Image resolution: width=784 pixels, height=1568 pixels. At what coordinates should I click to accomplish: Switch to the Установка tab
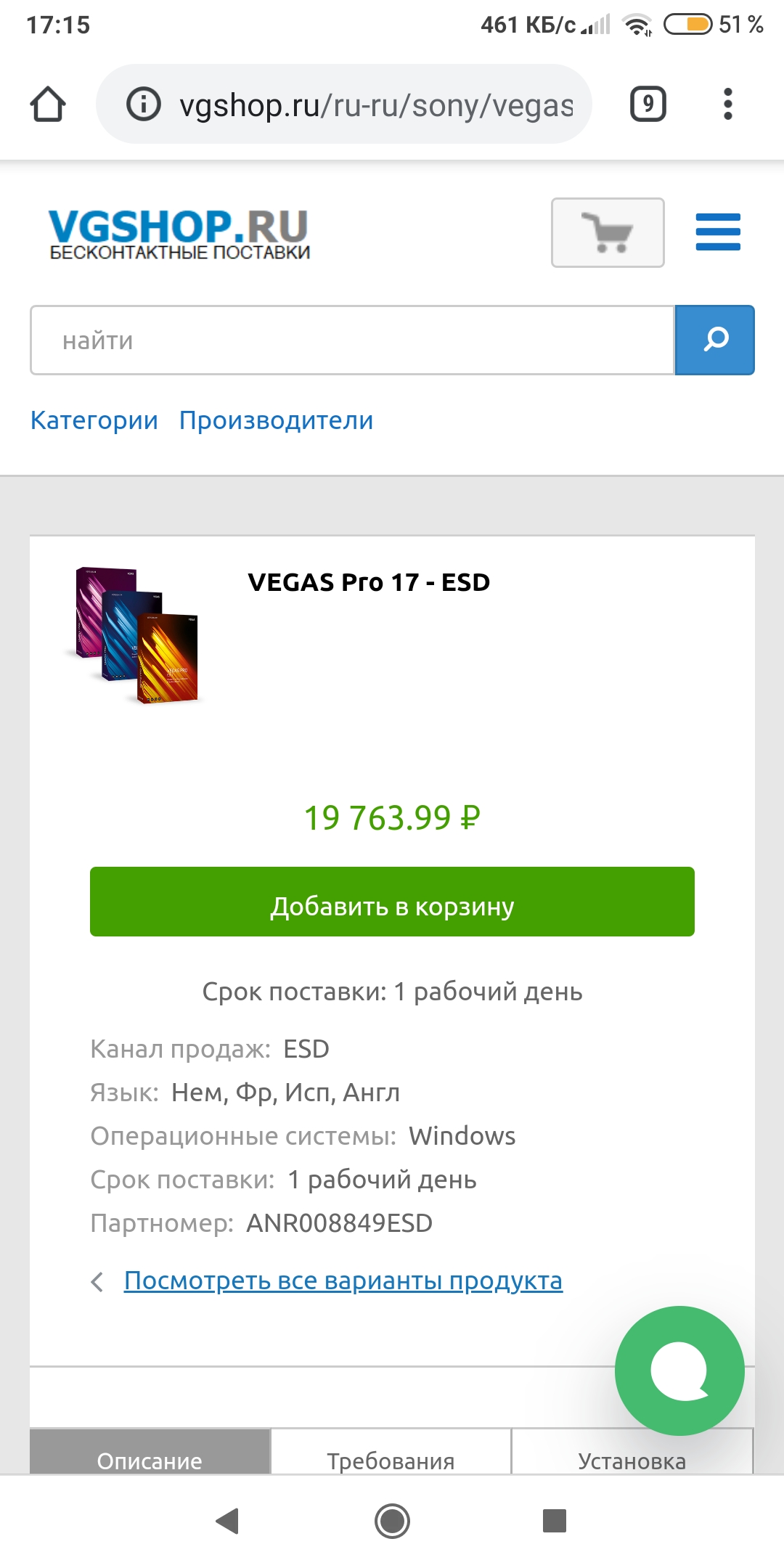click(x=632, y=1455)
